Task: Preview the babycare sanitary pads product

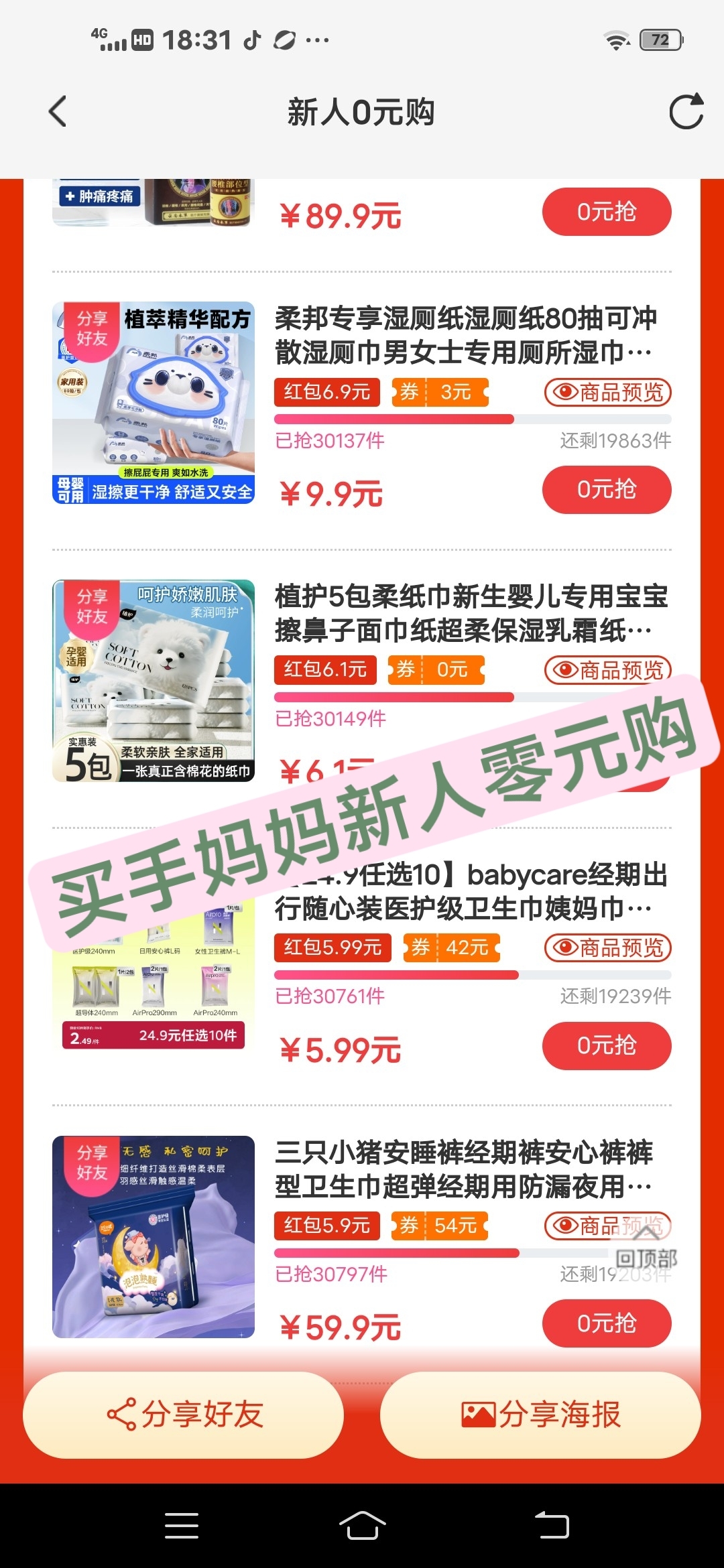Action: coord(607,948)
